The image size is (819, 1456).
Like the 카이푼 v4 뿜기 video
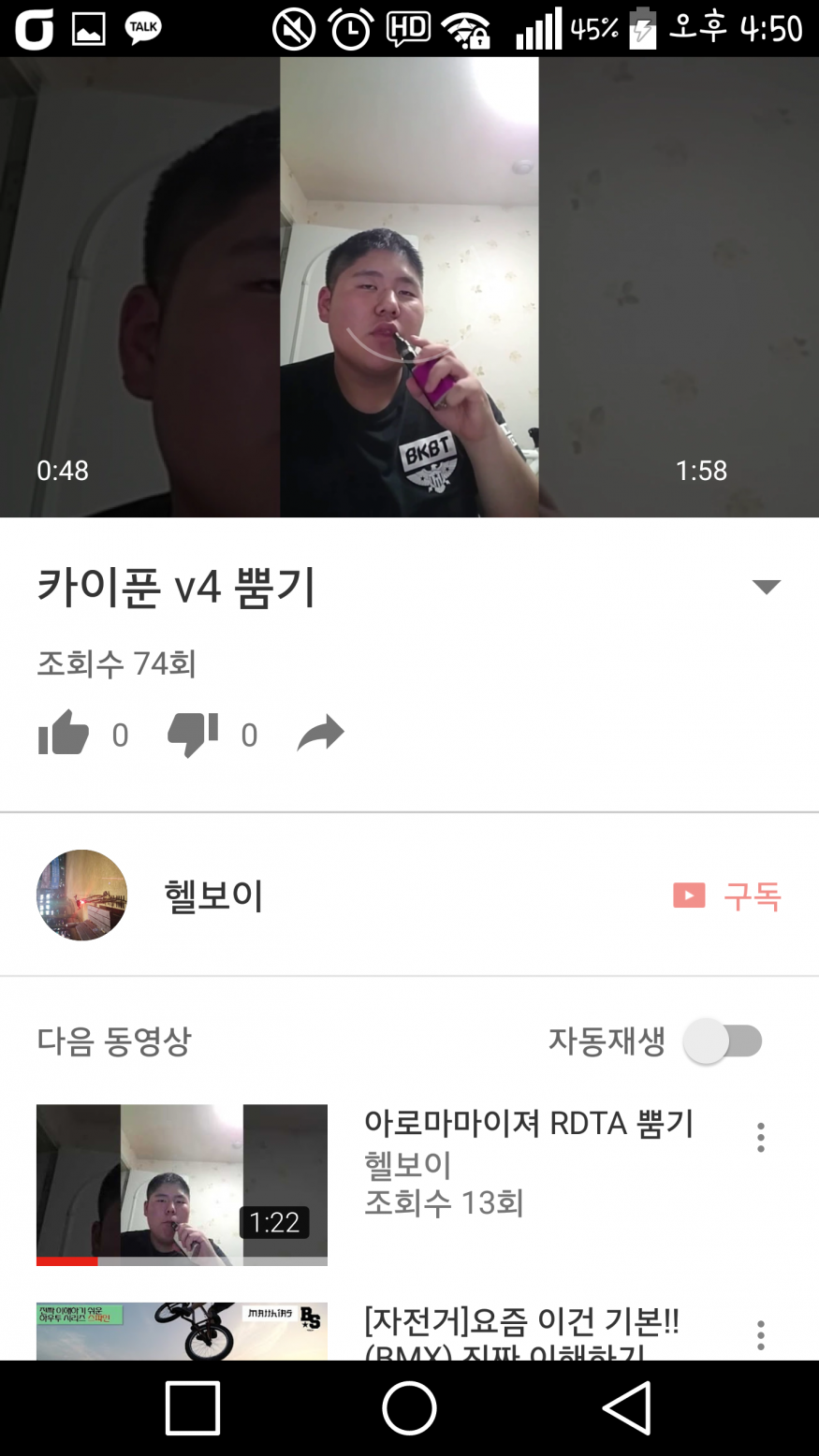tap(64, 734)
